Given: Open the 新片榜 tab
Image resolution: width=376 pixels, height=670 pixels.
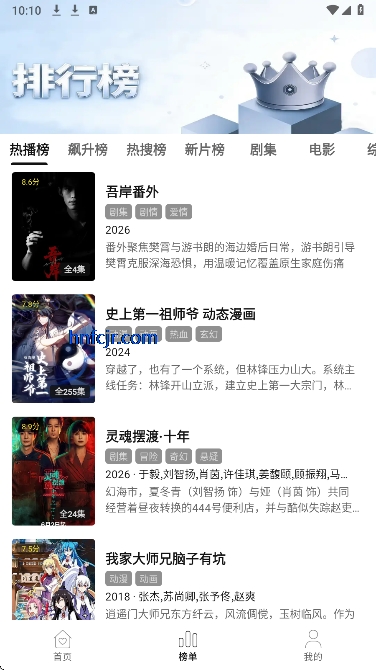Looking at the screenshot, I should point(204,150).
